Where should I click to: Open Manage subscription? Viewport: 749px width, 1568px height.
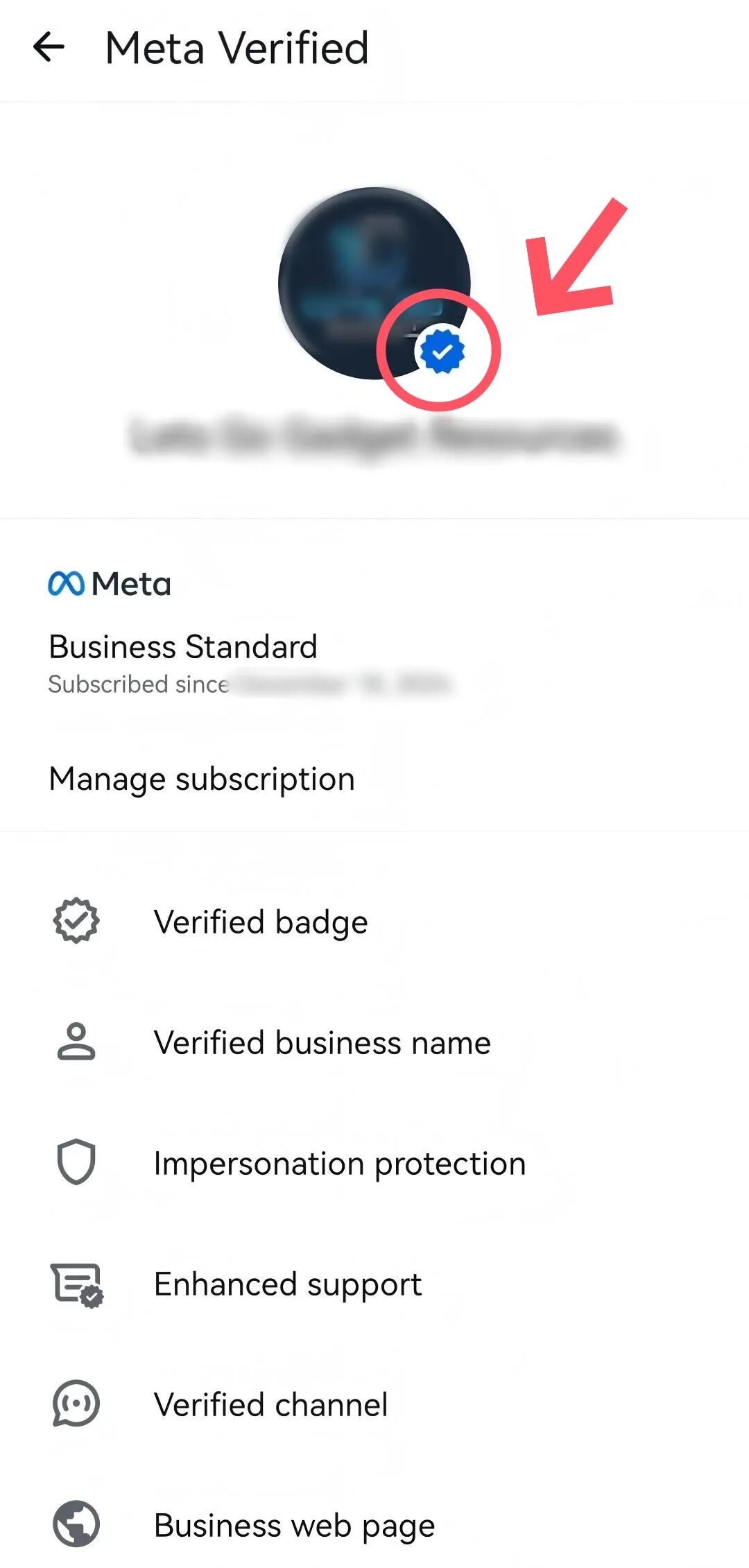202,779
